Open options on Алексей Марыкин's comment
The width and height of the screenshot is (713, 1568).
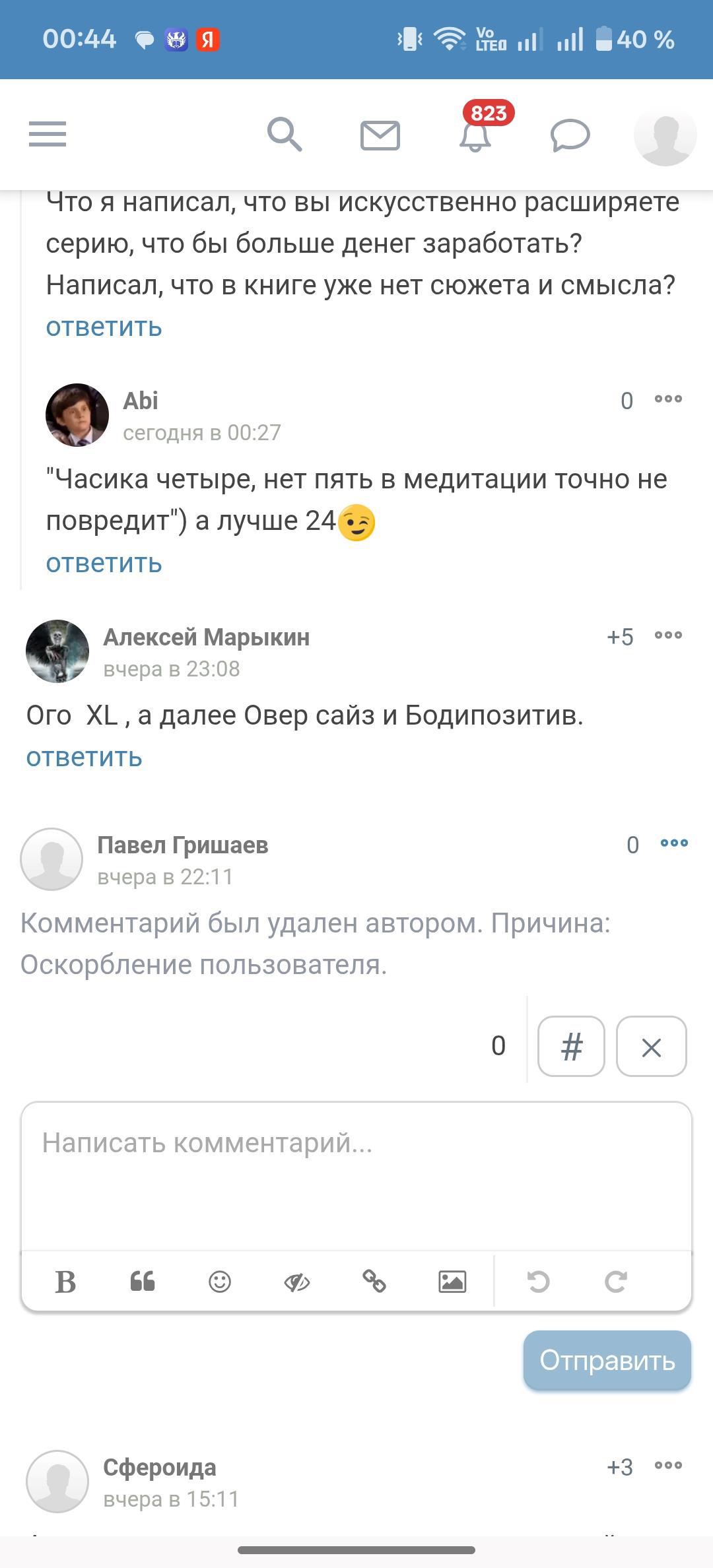668,636
